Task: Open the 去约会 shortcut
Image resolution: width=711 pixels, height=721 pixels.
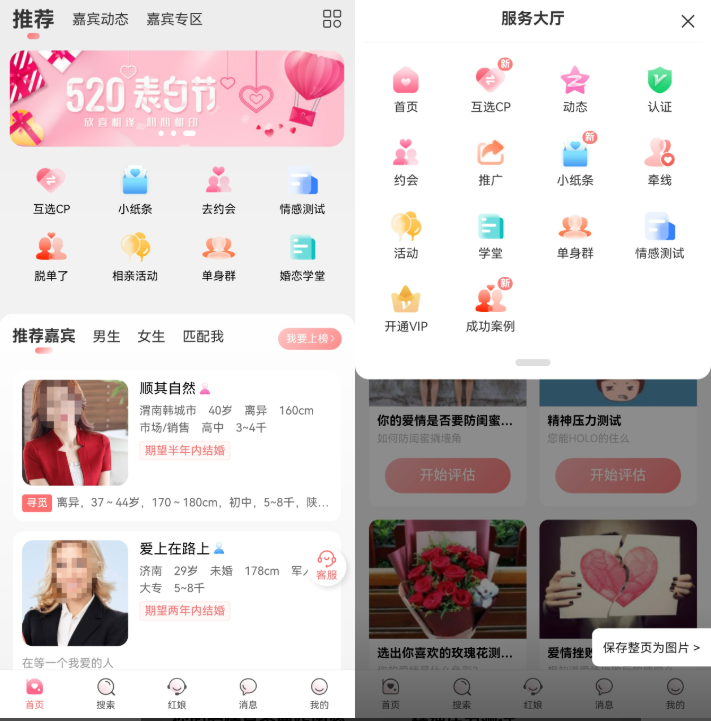Action: pos(218,190)
